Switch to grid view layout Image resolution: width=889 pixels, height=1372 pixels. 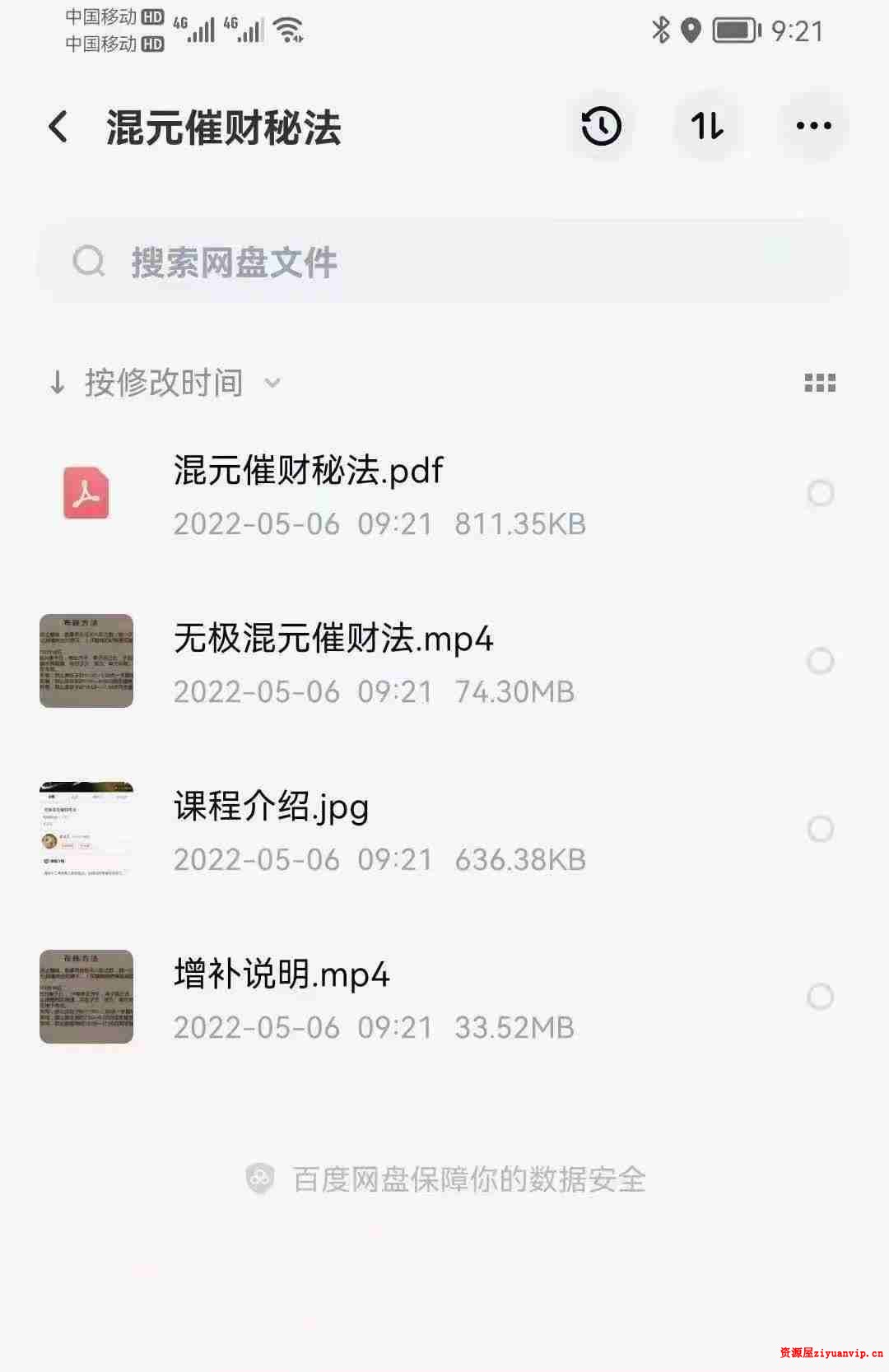820,383
